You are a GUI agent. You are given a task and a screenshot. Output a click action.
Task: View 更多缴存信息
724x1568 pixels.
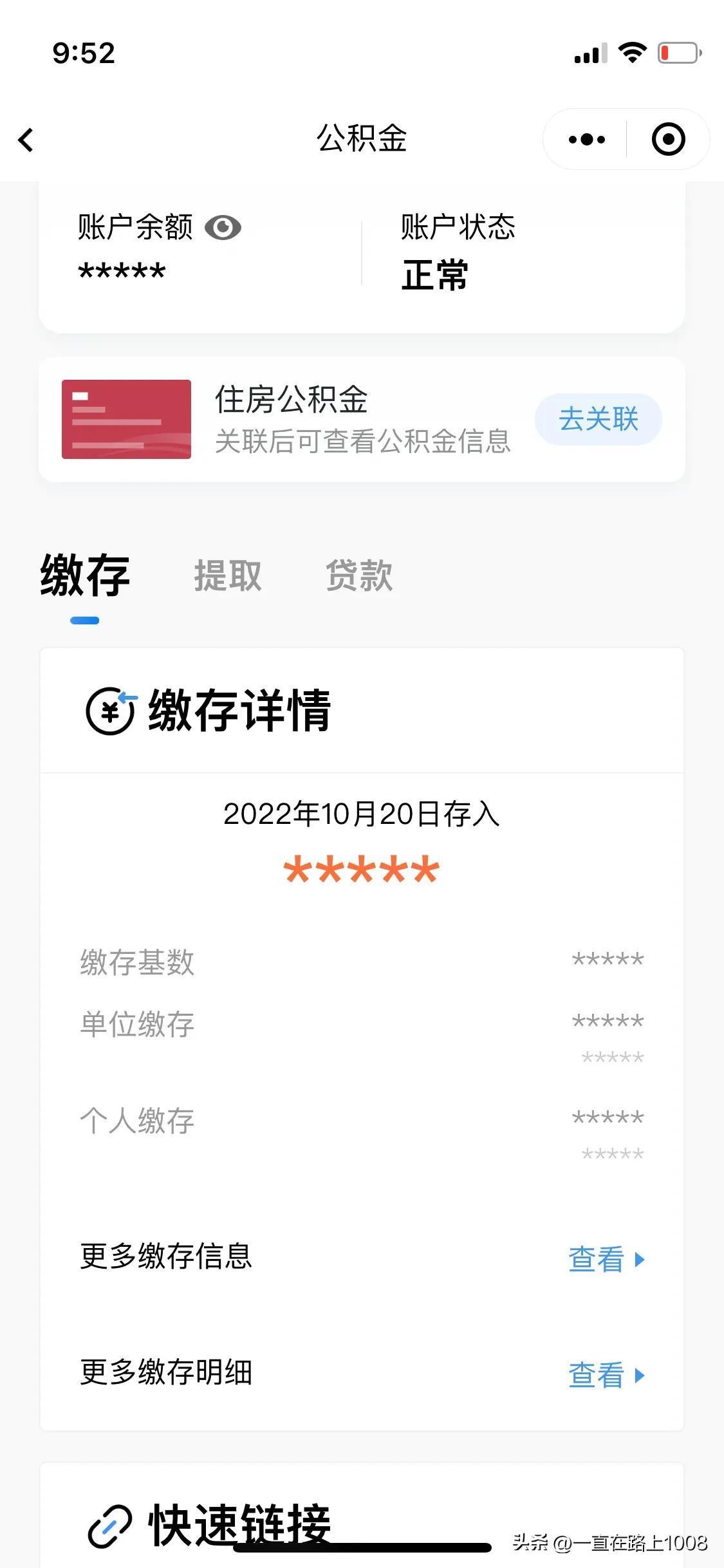point(605,1259)
